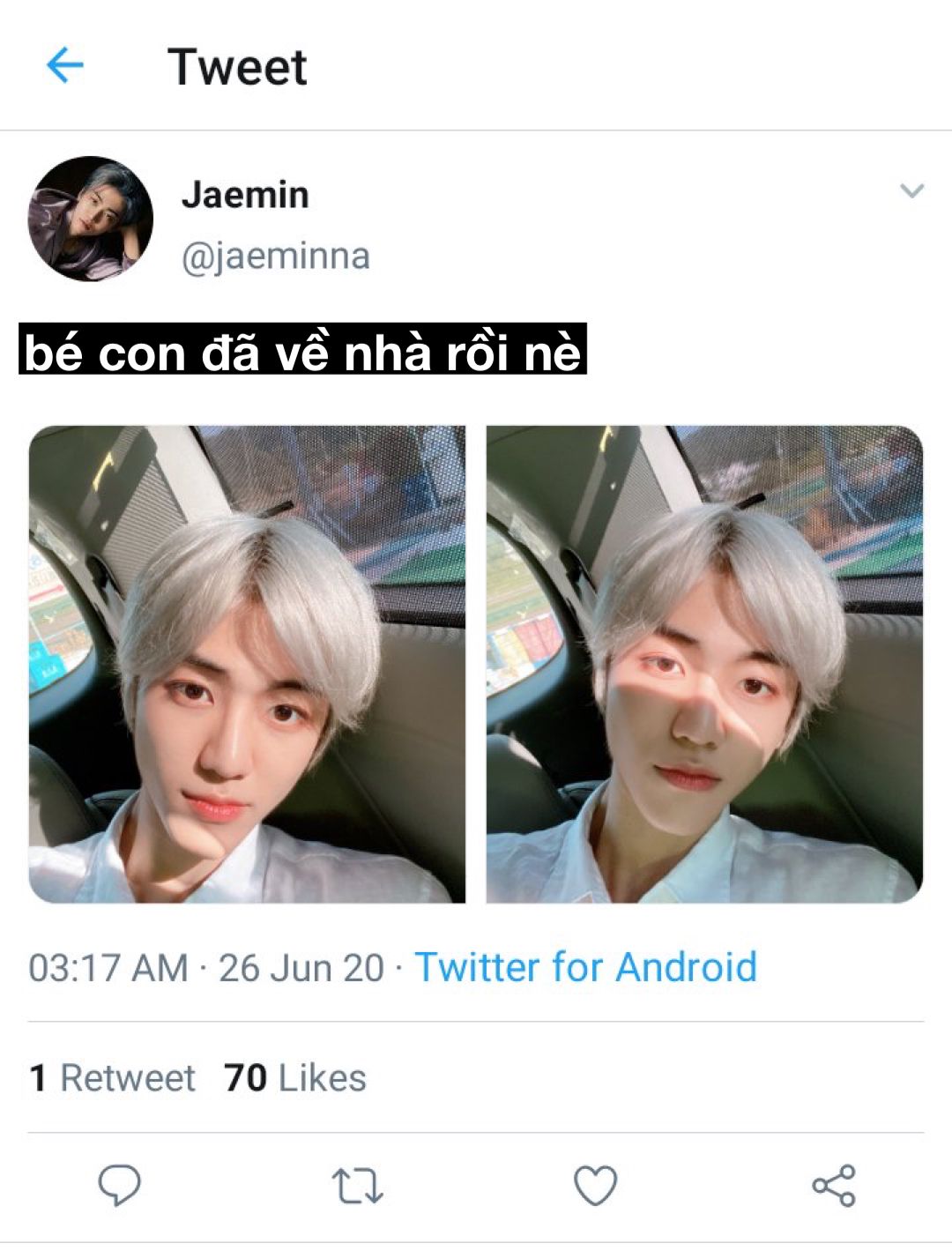Like Jaemin's tweet
The height and width of the screenshot is (1258, 952).
pos(595,1185)
